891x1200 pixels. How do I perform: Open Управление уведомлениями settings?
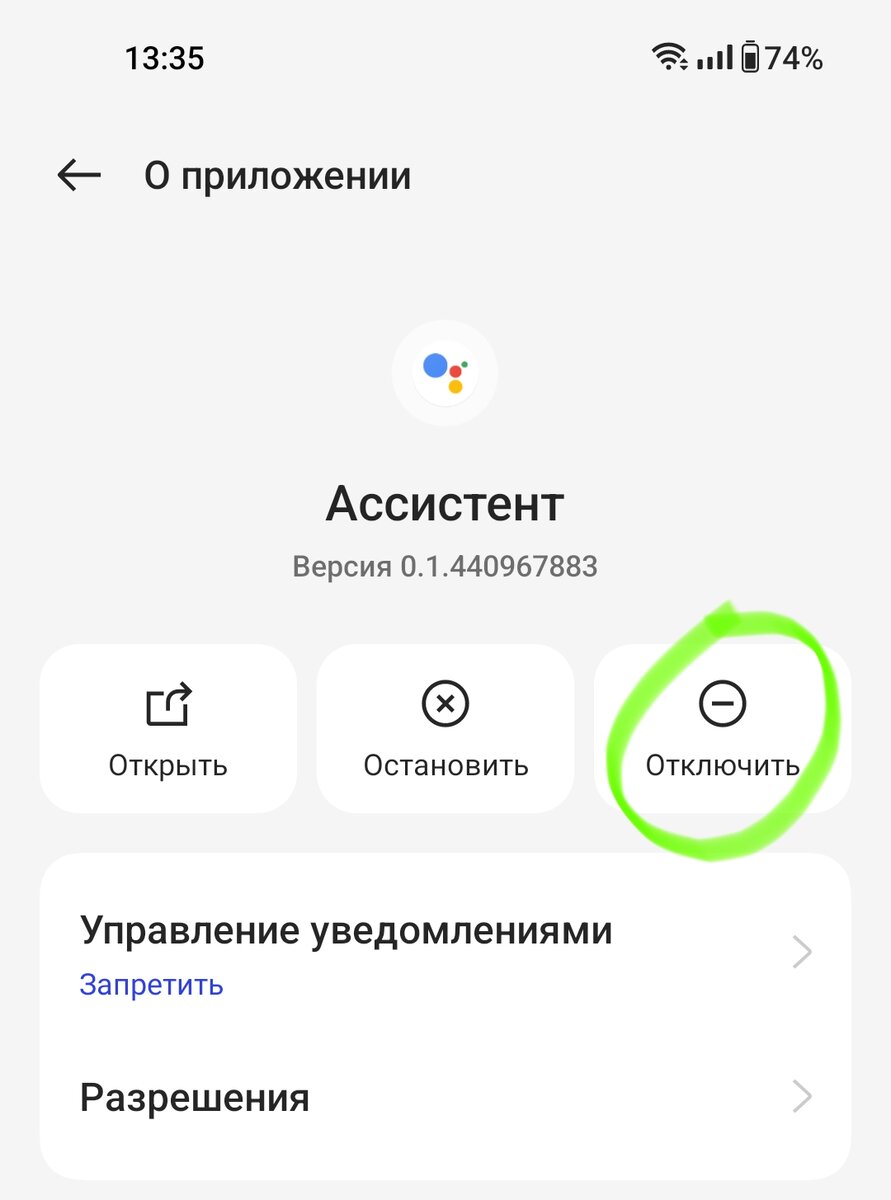(x=445, y=952)
